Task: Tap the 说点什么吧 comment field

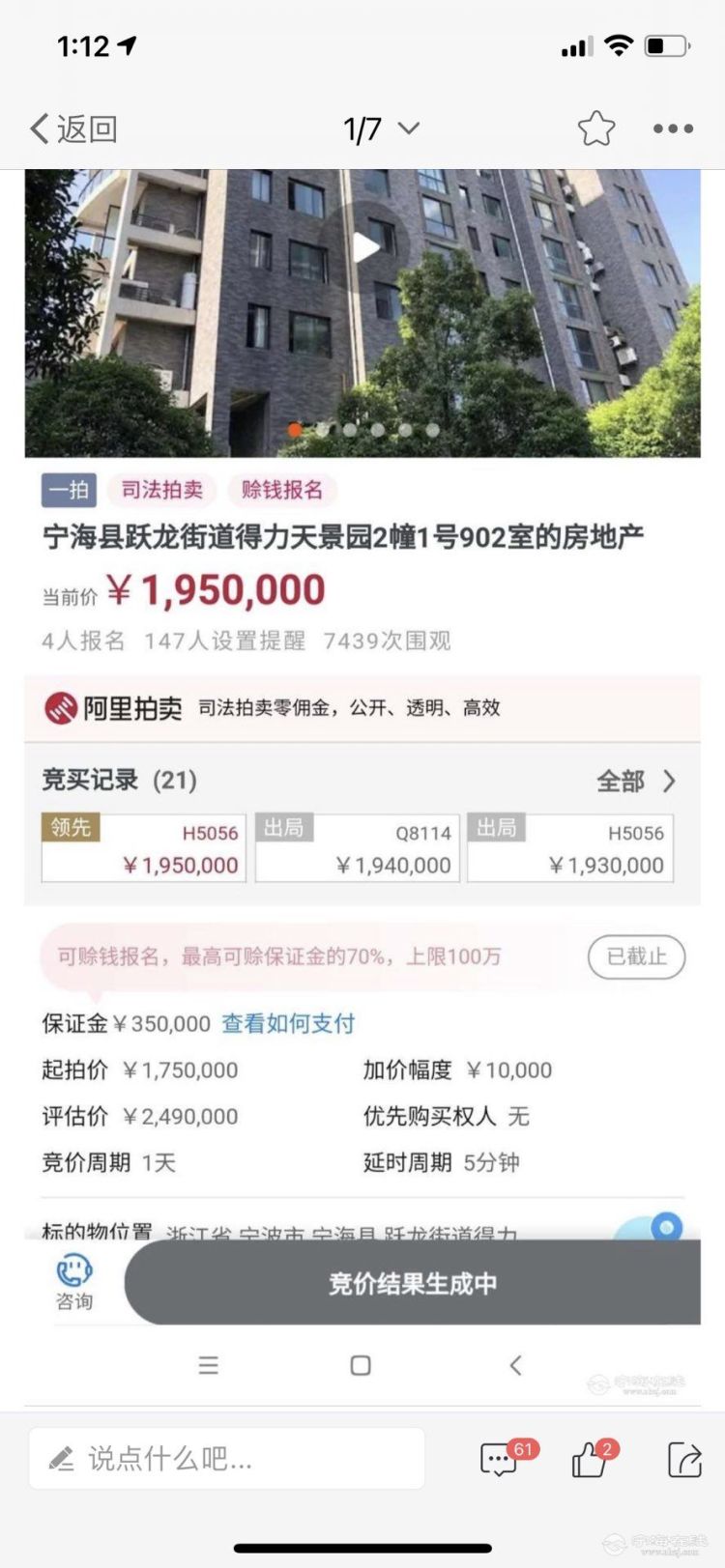Action: click(x=227, y=1459)
